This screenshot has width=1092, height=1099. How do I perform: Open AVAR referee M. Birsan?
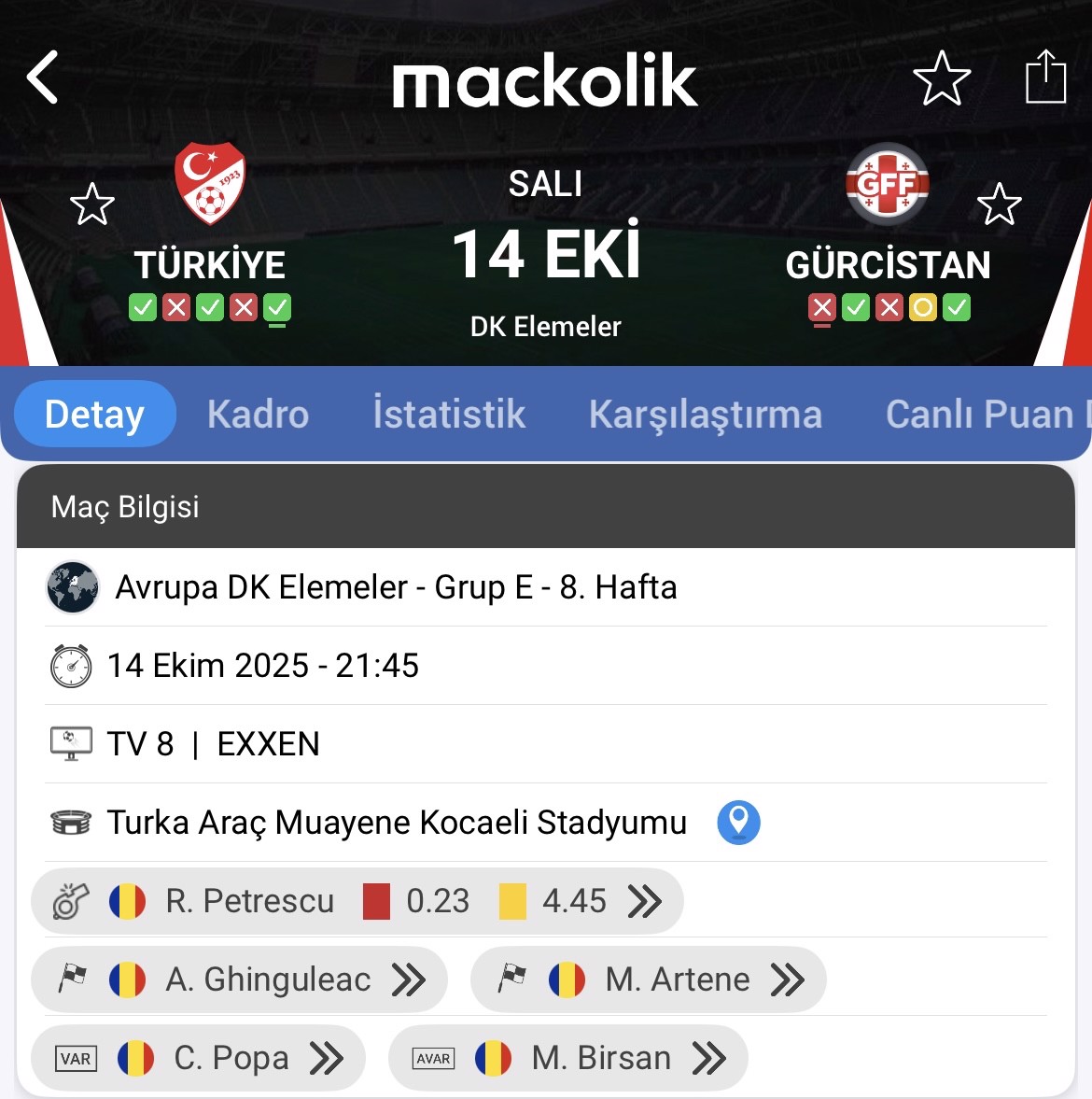coord(567,1058)
